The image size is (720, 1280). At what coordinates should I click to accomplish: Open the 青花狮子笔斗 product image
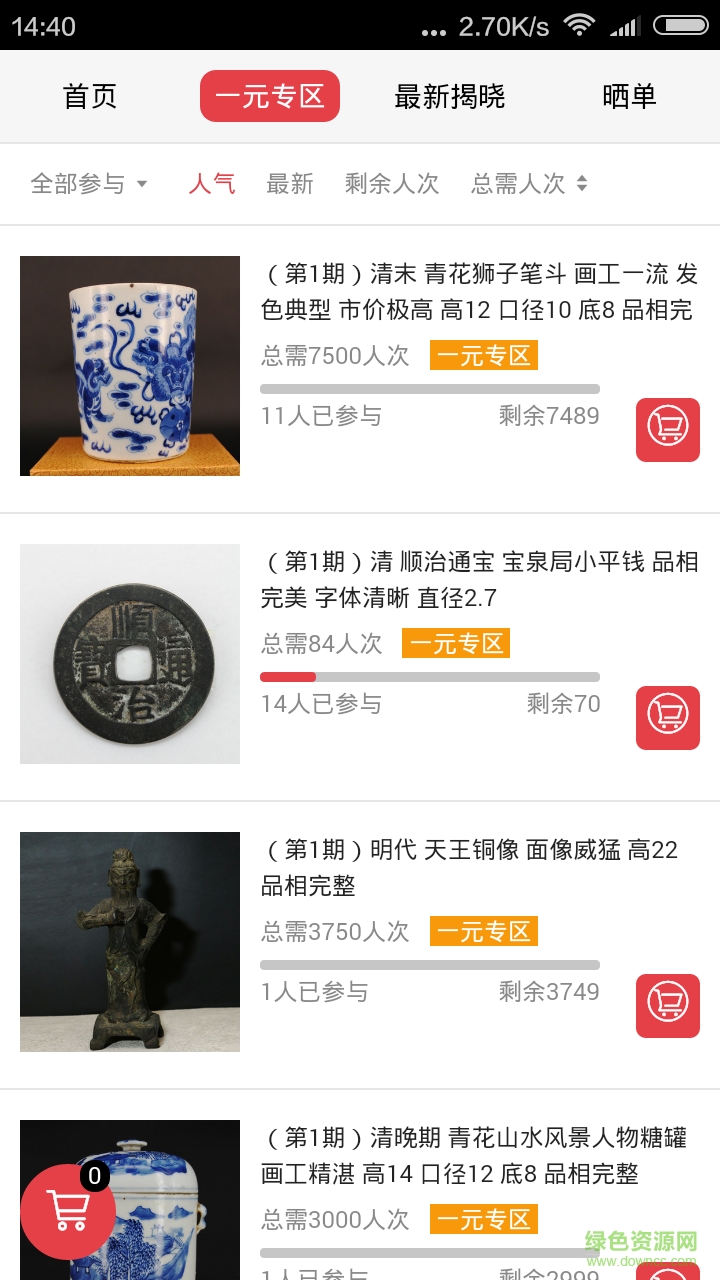click(x=130, y=366)
